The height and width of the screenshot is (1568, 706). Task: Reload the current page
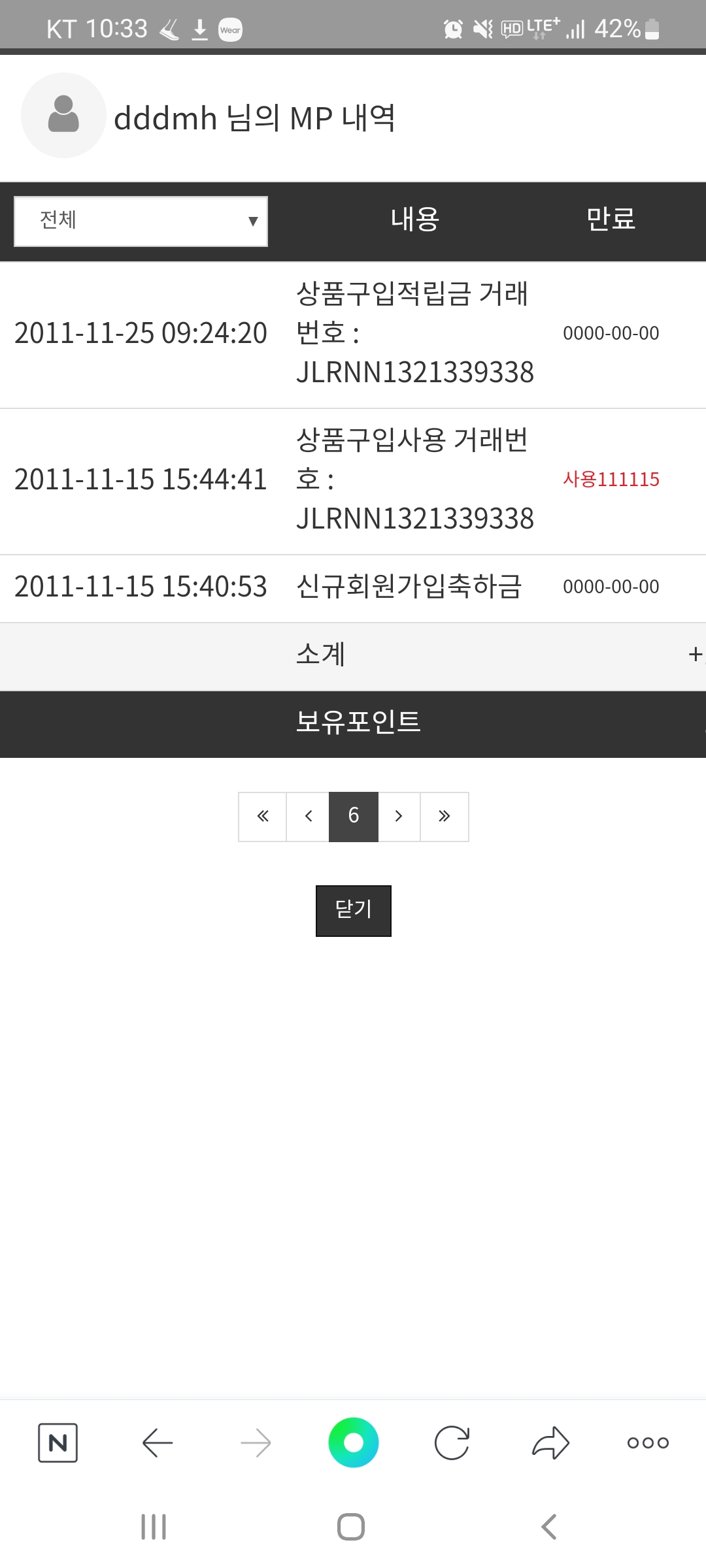tap(452, 1442)
